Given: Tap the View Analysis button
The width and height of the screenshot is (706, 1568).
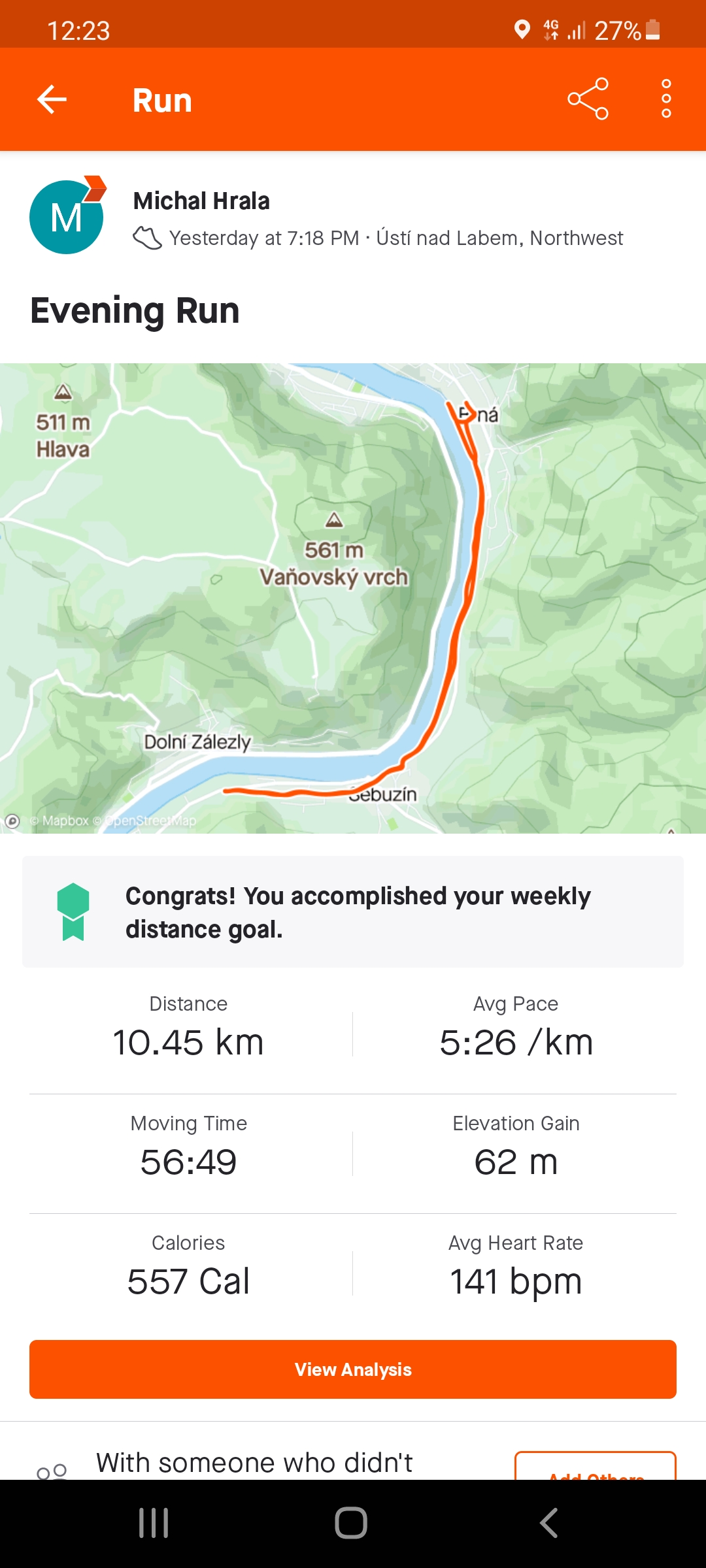Looking at the screenshot, I should [x=353, y=1369].
